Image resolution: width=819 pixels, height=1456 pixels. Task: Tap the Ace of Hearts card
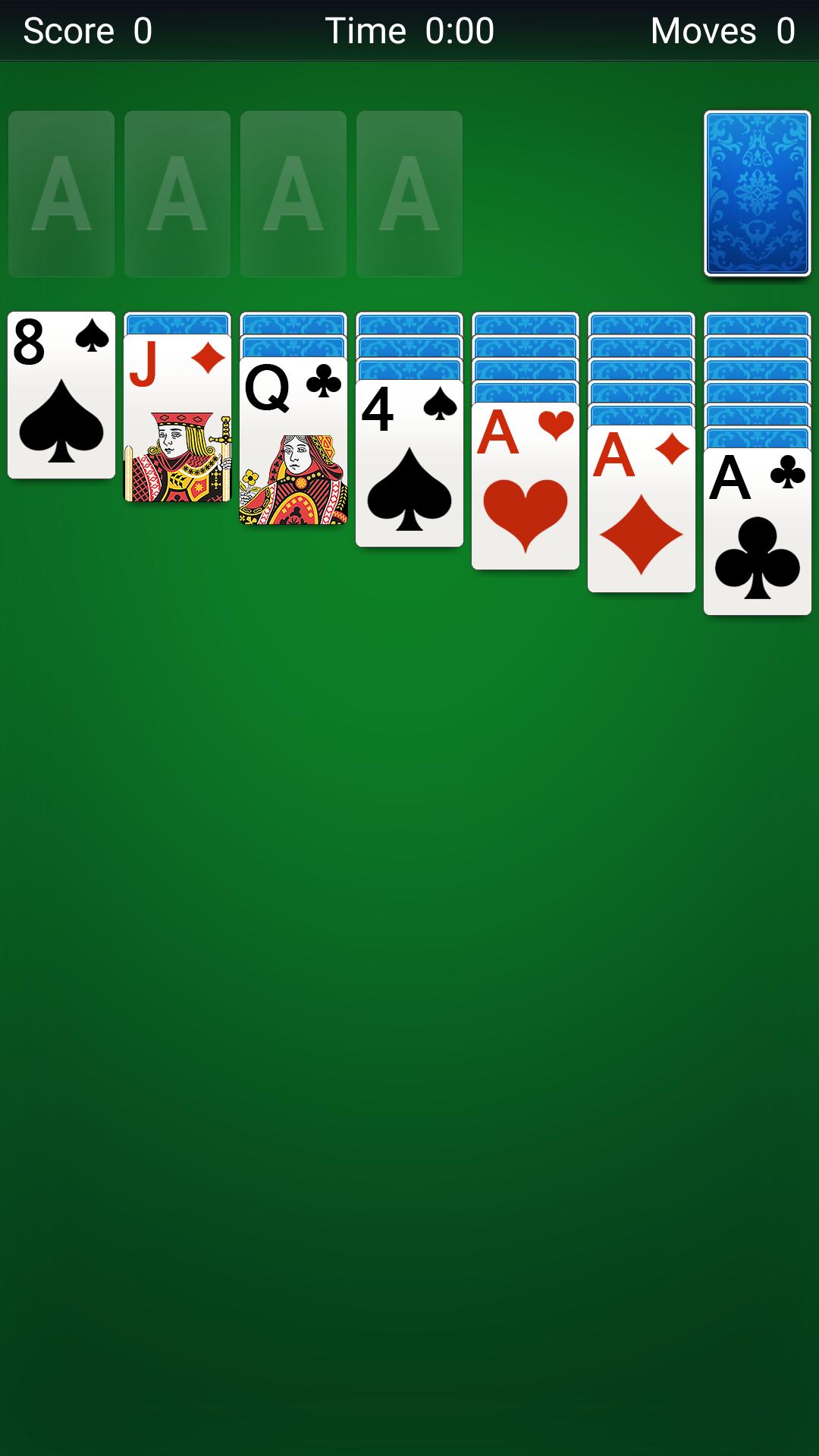point(525,487)
